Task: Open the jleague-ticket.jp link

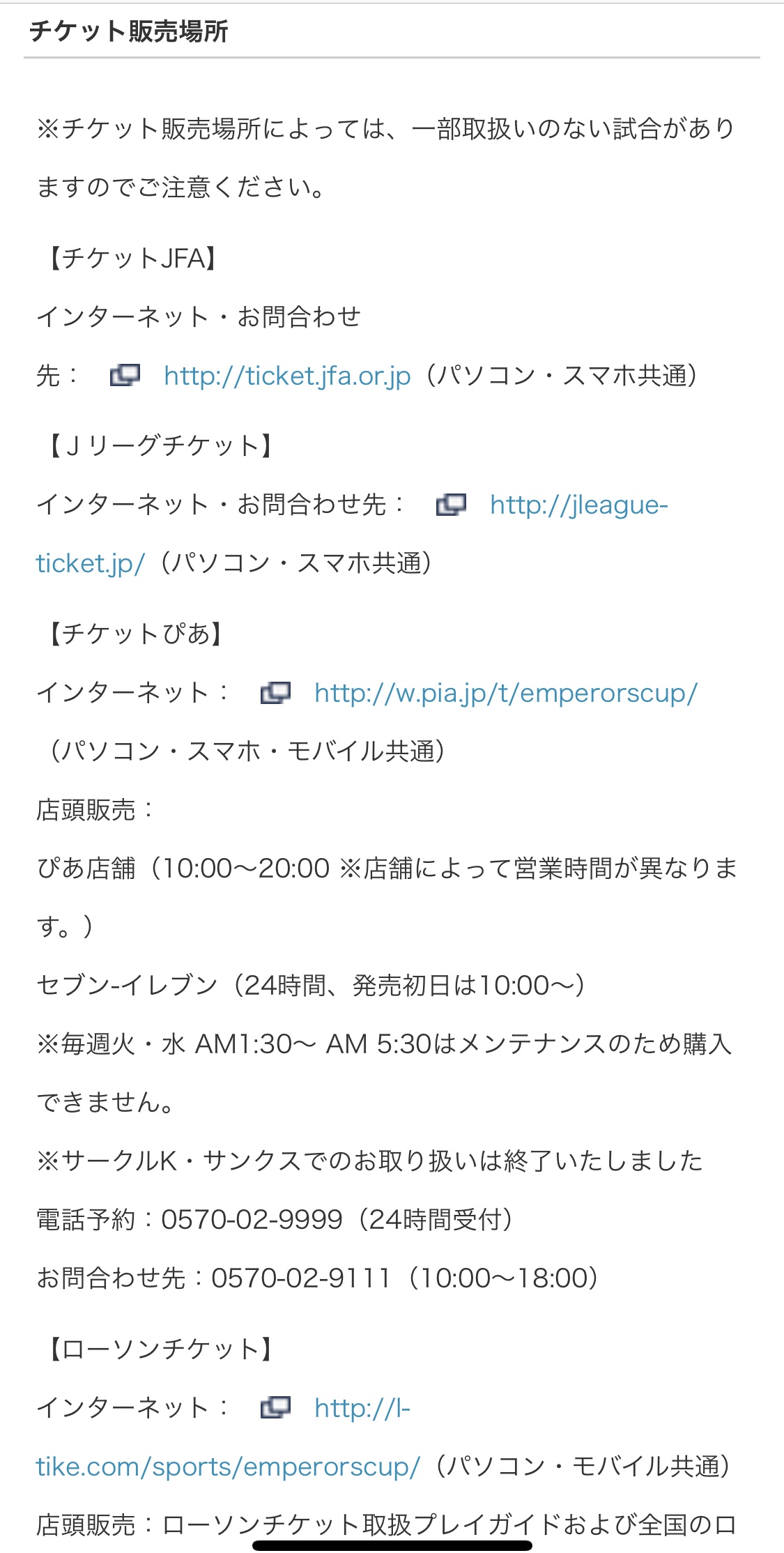Action: 578,505
